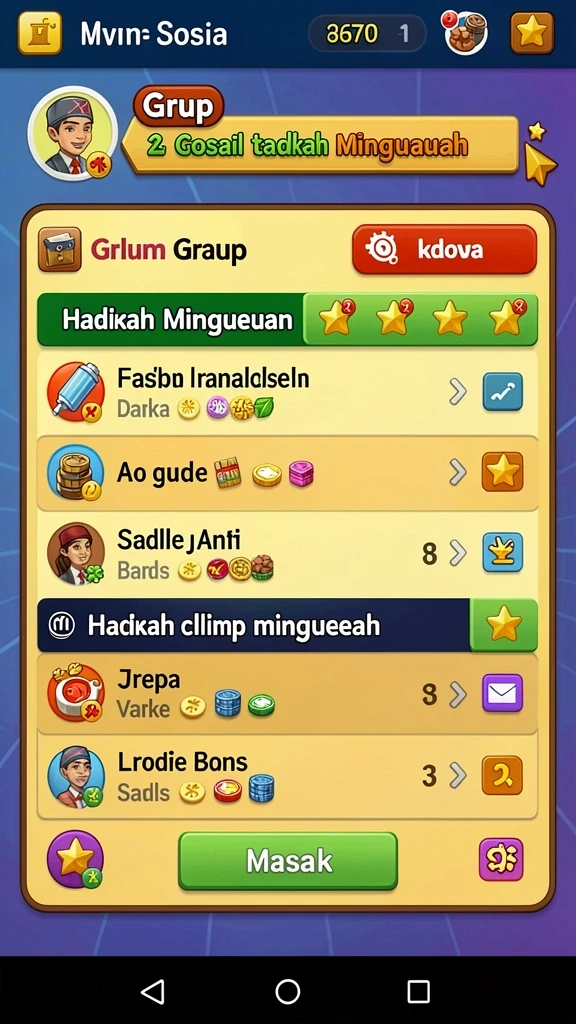Tap the green Masak button
This screenshot has height=1024, width=576.
pyautogui.click(x=288, y=861)
